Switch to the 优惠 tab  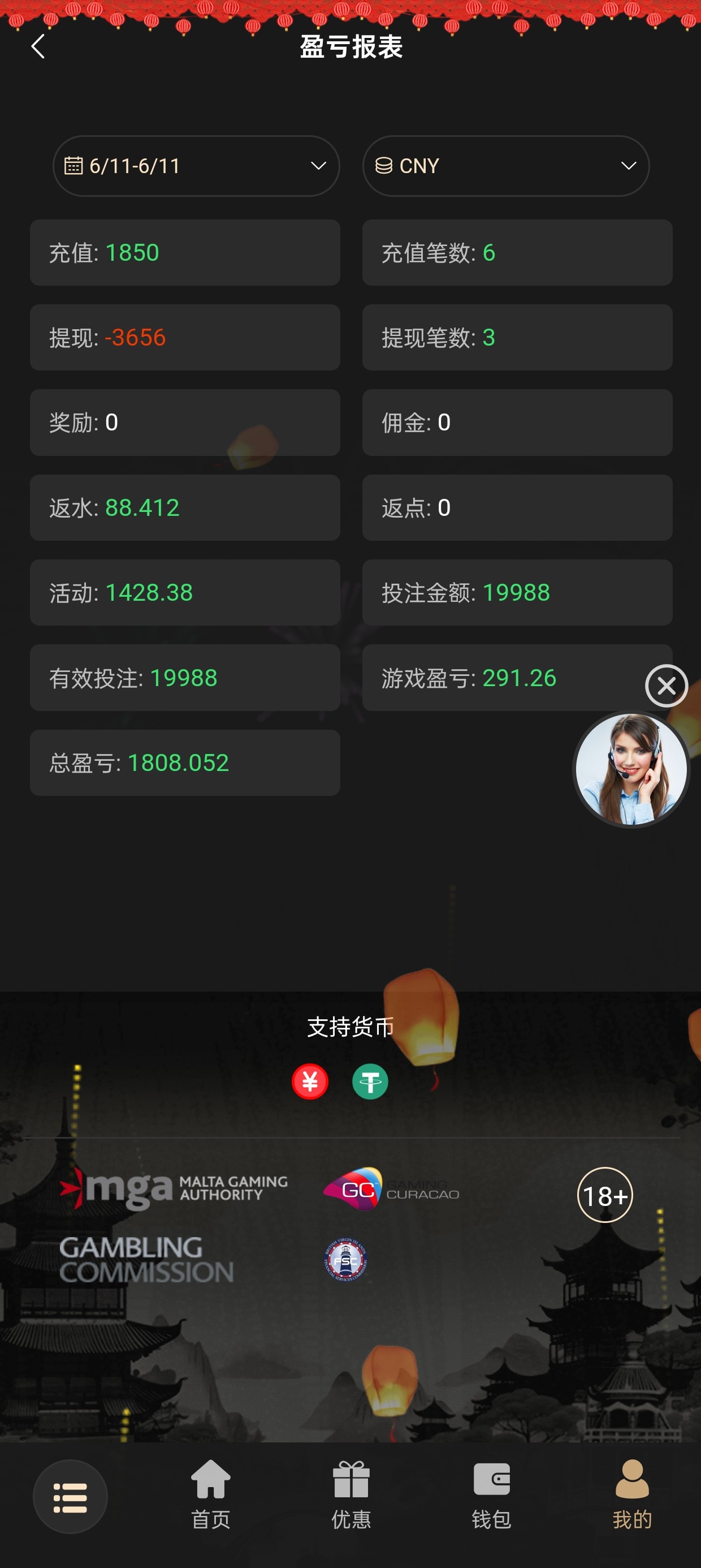pyautogui.click(x=351, y=1495)
